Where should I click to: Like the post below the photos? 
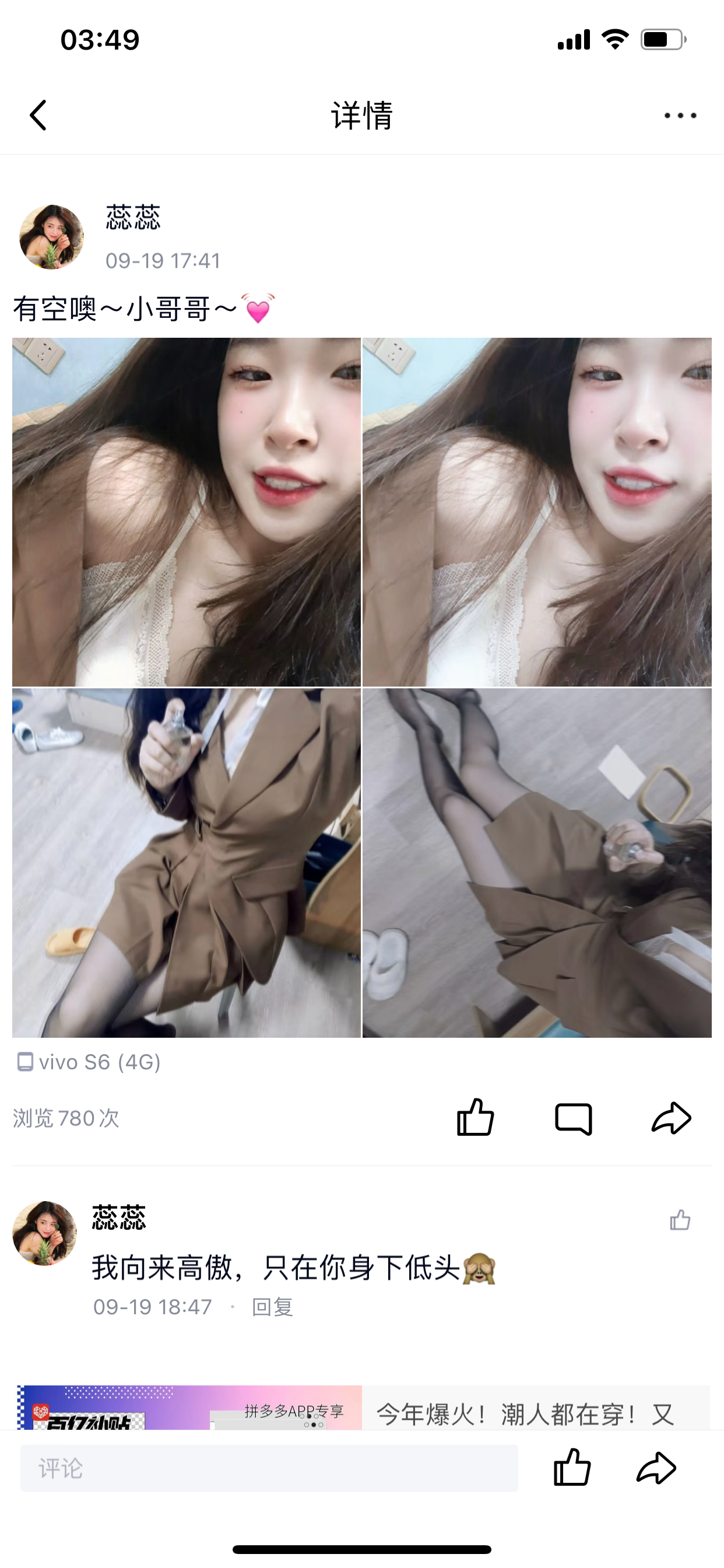tap(475, 1118)
